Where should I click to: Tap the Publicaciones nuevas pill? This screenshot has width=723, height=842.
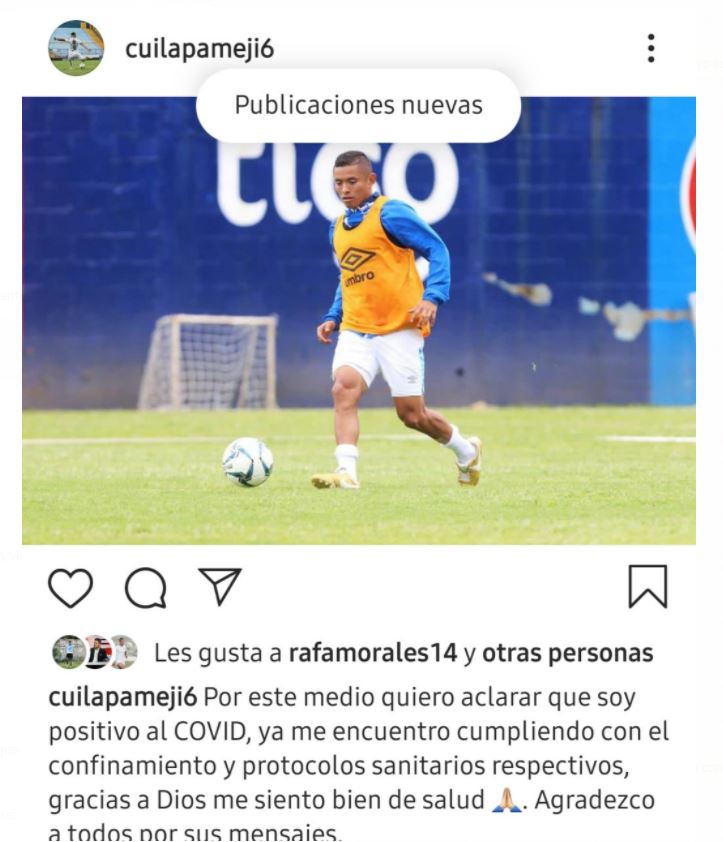pos(358,105)
